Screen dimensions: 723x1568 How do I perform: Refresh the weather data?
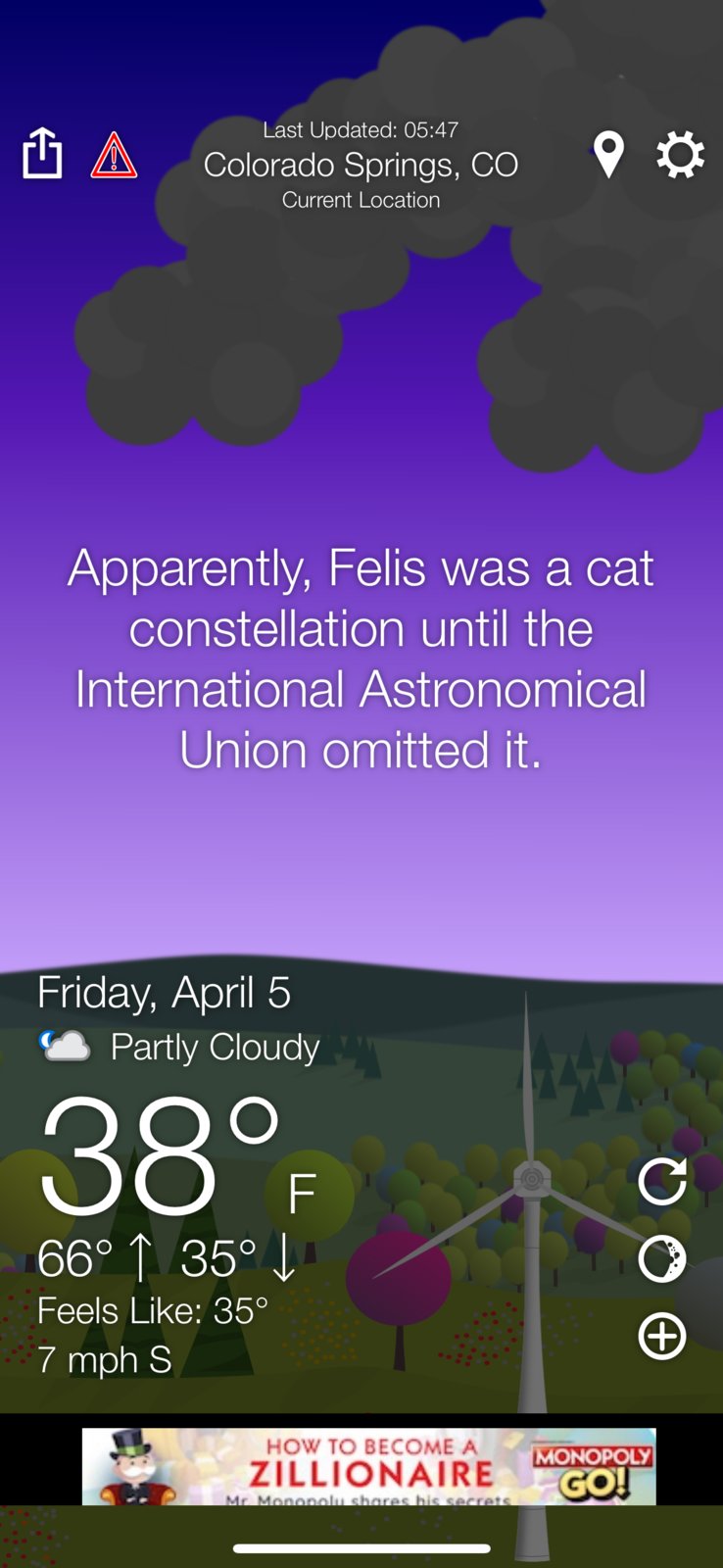pos(662,1181)
